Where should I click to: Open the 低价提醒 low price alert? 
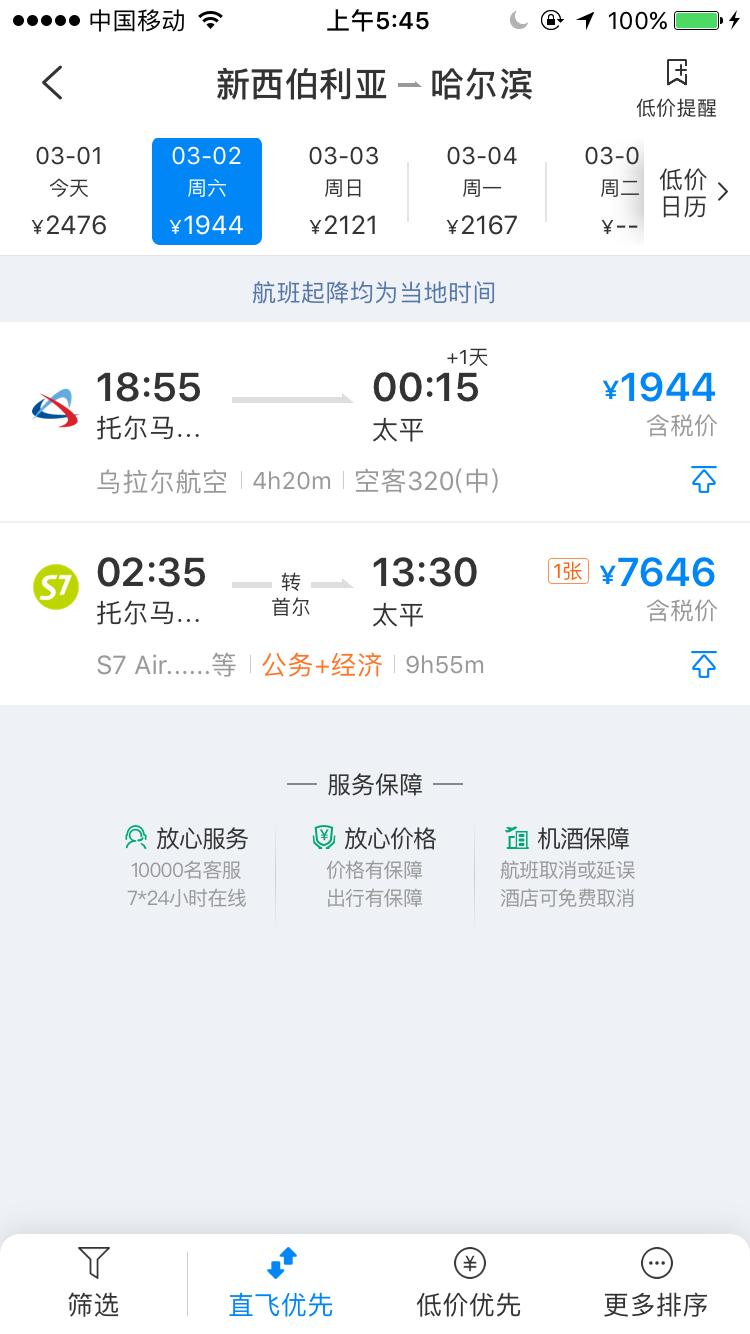677,88
